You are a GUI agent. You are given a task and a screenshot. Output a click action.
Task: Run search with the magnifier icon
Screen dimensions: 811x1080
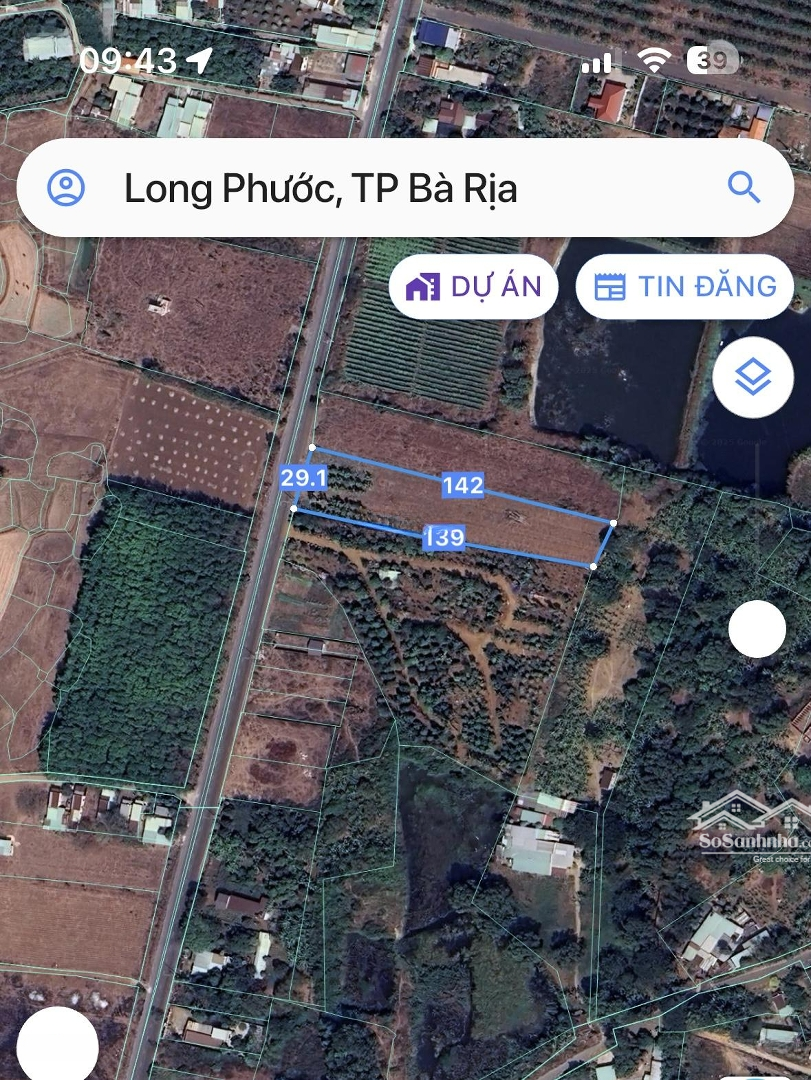pos(743,188)
